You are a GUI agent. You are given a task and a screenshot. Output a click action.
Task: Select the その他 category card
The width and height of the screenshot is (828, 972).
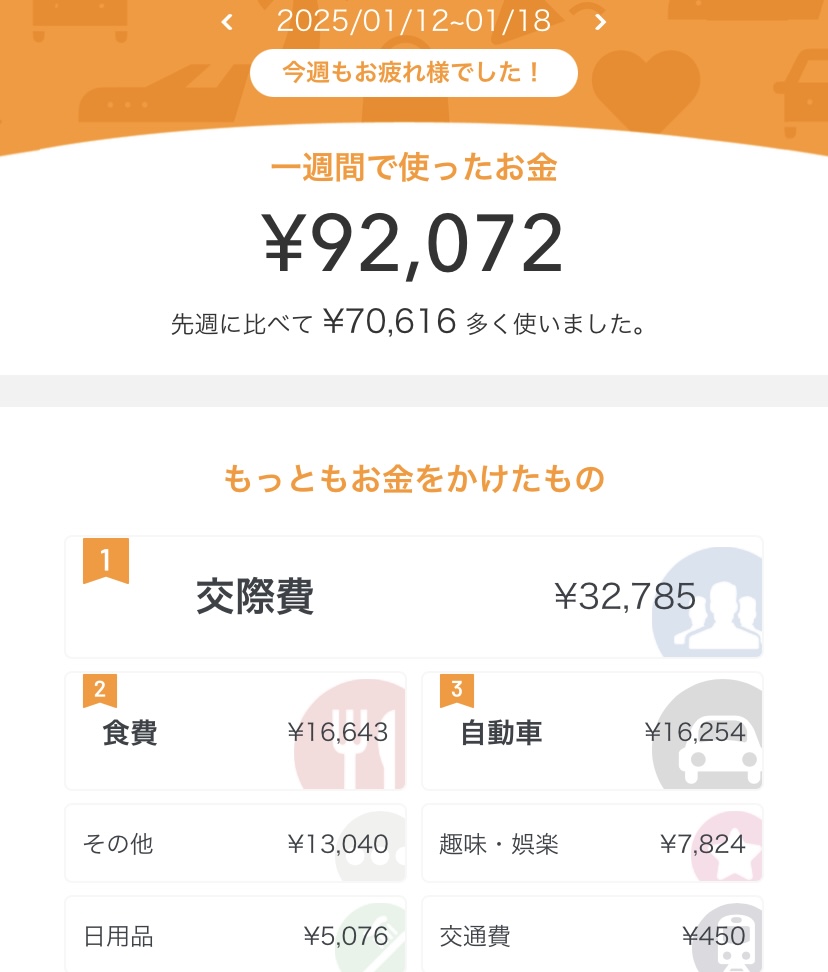pos(235,844)
